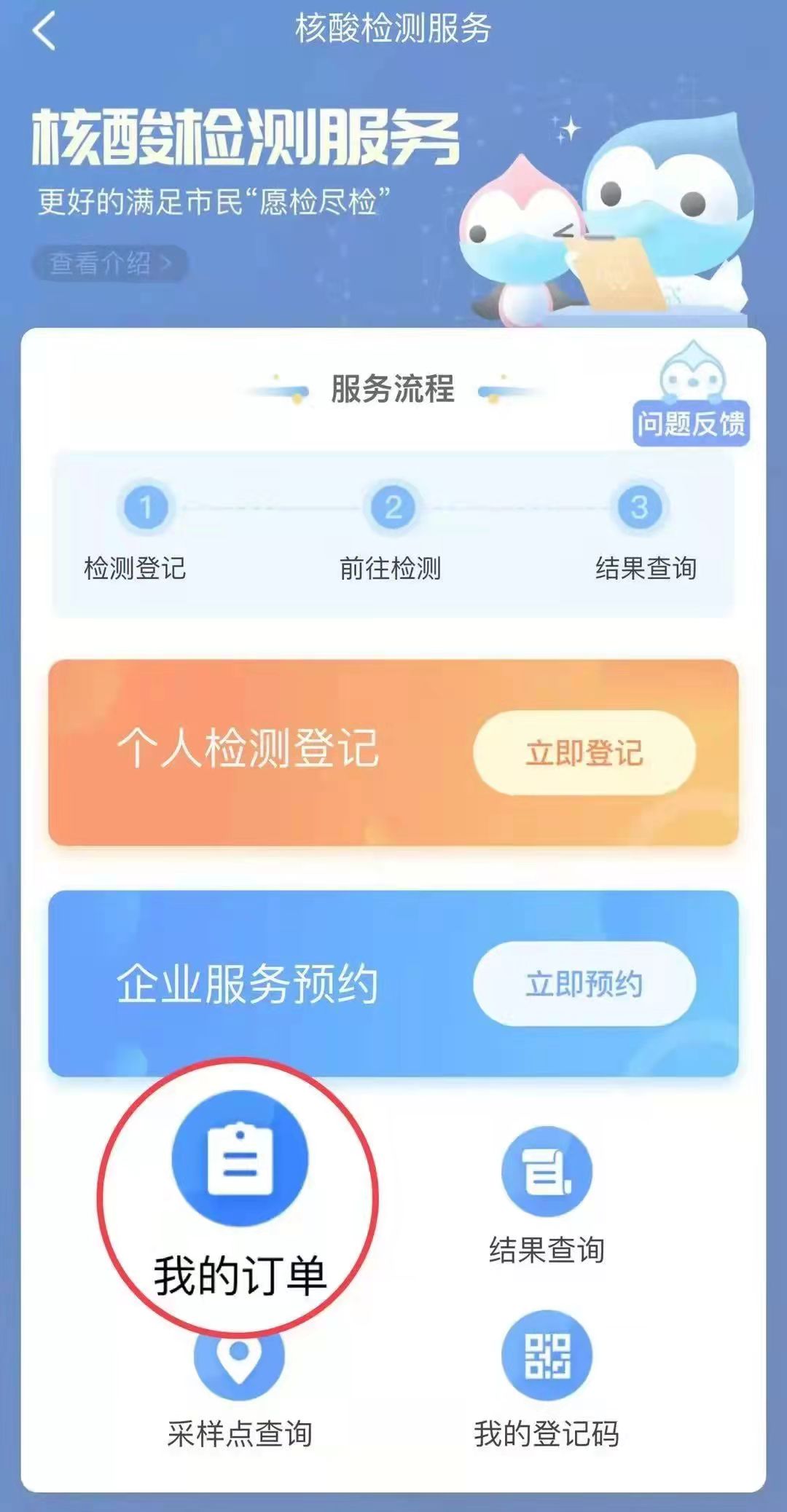Tap 立即预约 for enterprise service booking

pyautogui.click(x=584, y=984)
